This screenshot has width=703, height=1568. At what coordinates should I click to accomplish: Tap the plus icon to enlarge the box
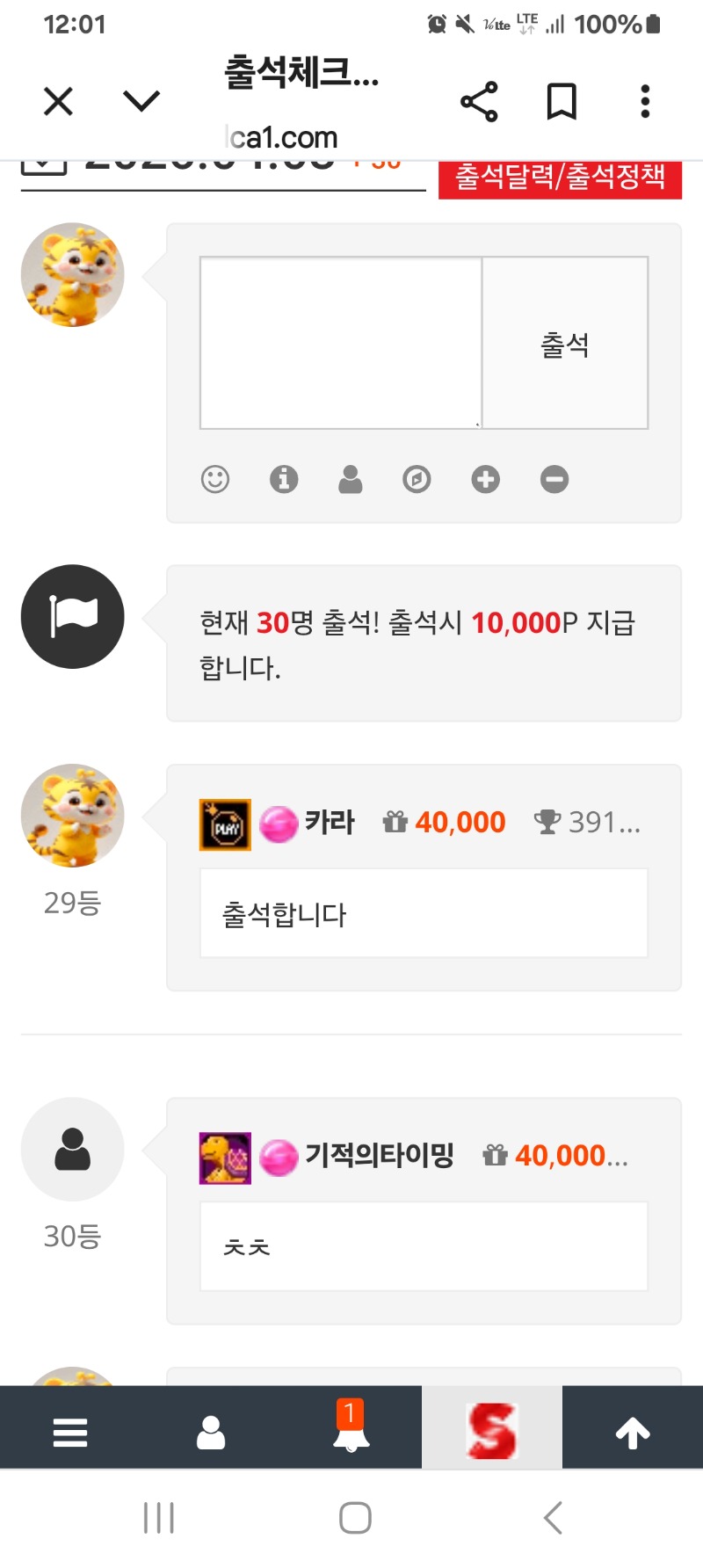(485, 479)
